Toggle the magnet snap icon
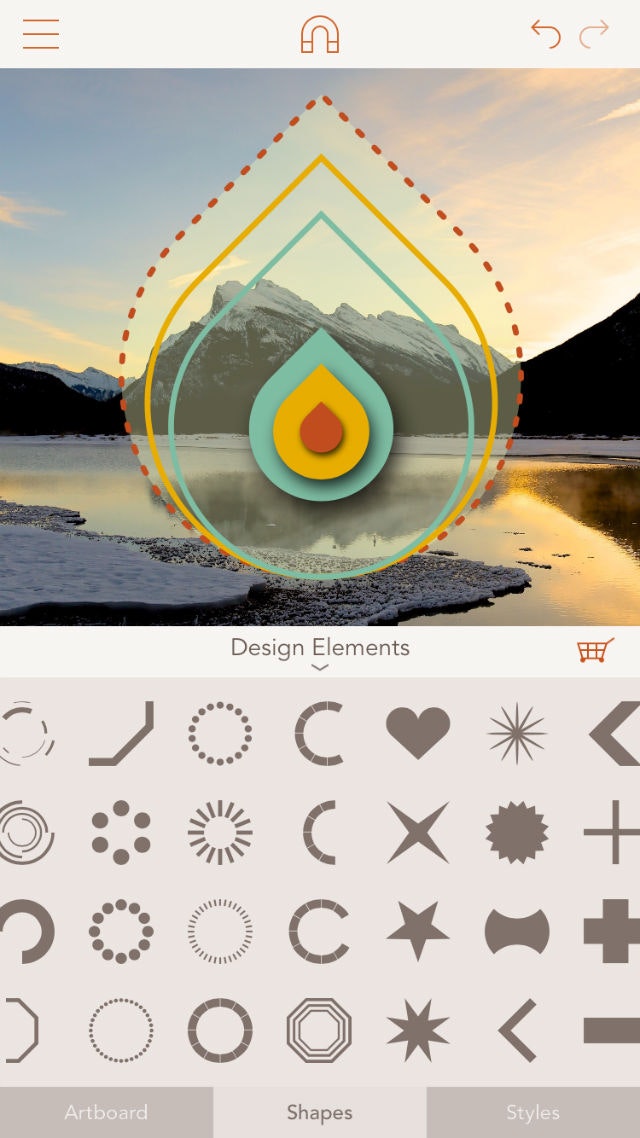 pos(320,34)
